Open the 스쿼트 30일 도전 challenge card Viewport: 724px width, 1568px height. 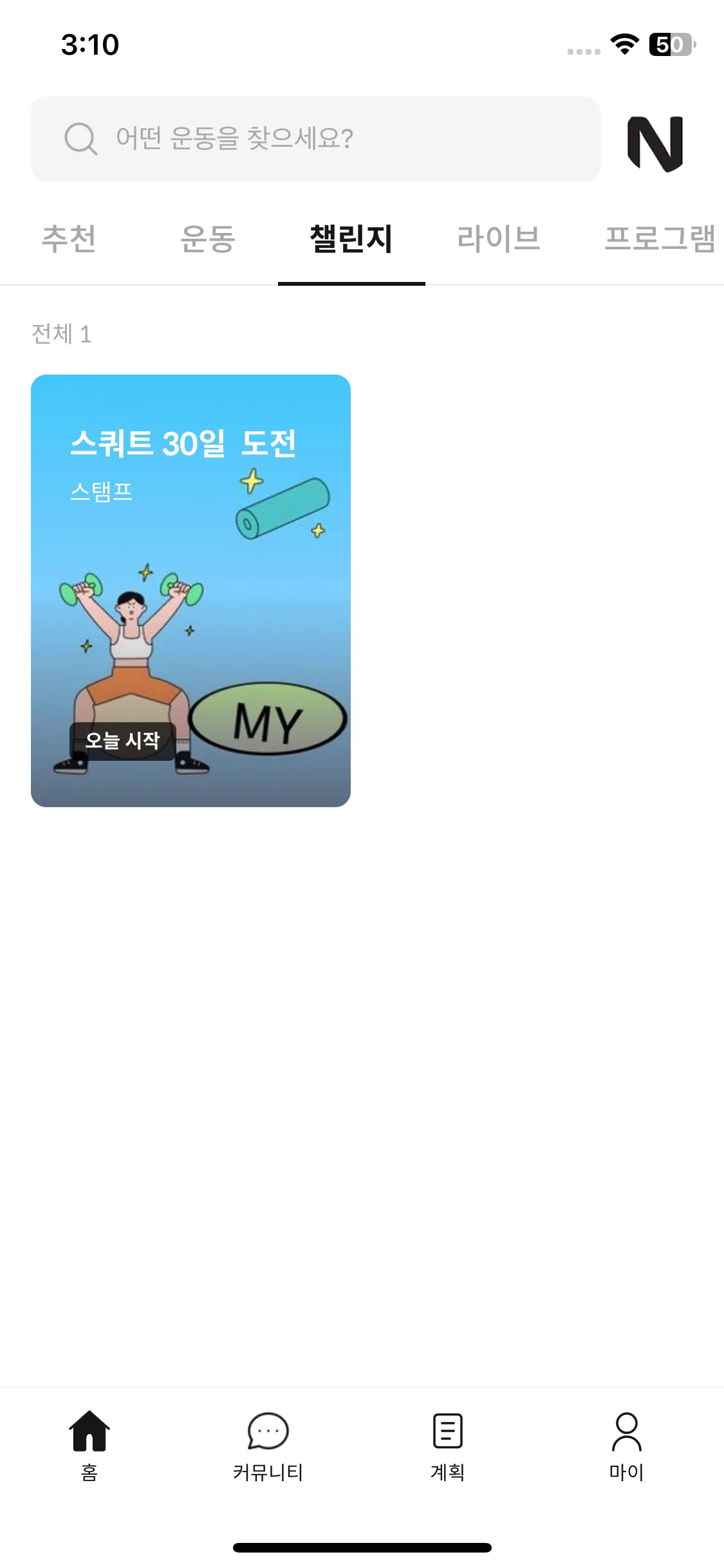coord(190,590)
